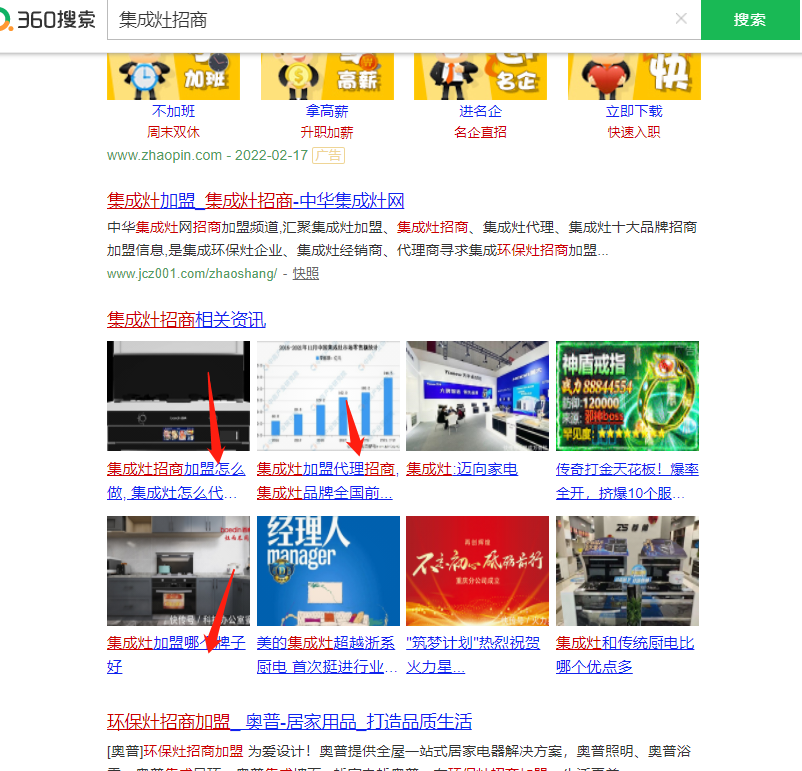Clear the search query with the X
Image resolution: width=802 pixels, height=771 pixels.
pyautogui.click(x=681, y=19)
